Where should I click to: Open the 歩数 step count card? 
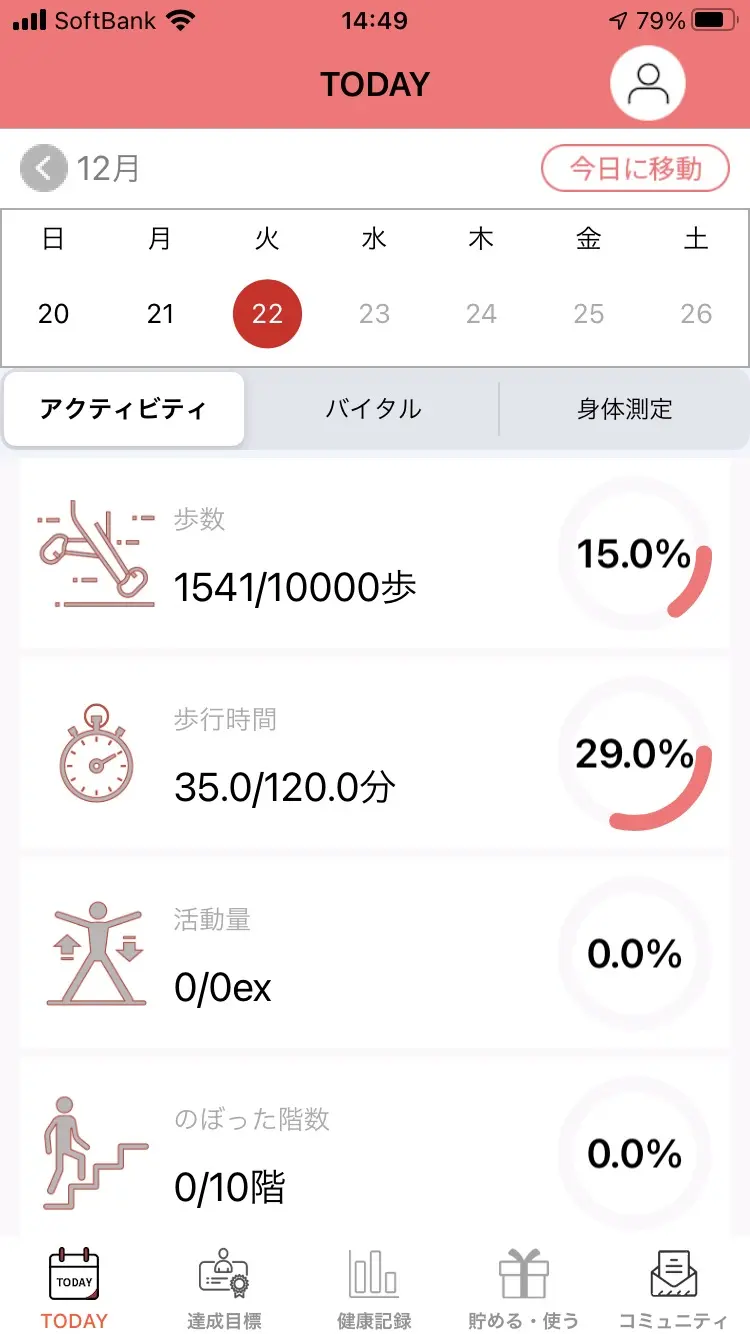point(374,554)
